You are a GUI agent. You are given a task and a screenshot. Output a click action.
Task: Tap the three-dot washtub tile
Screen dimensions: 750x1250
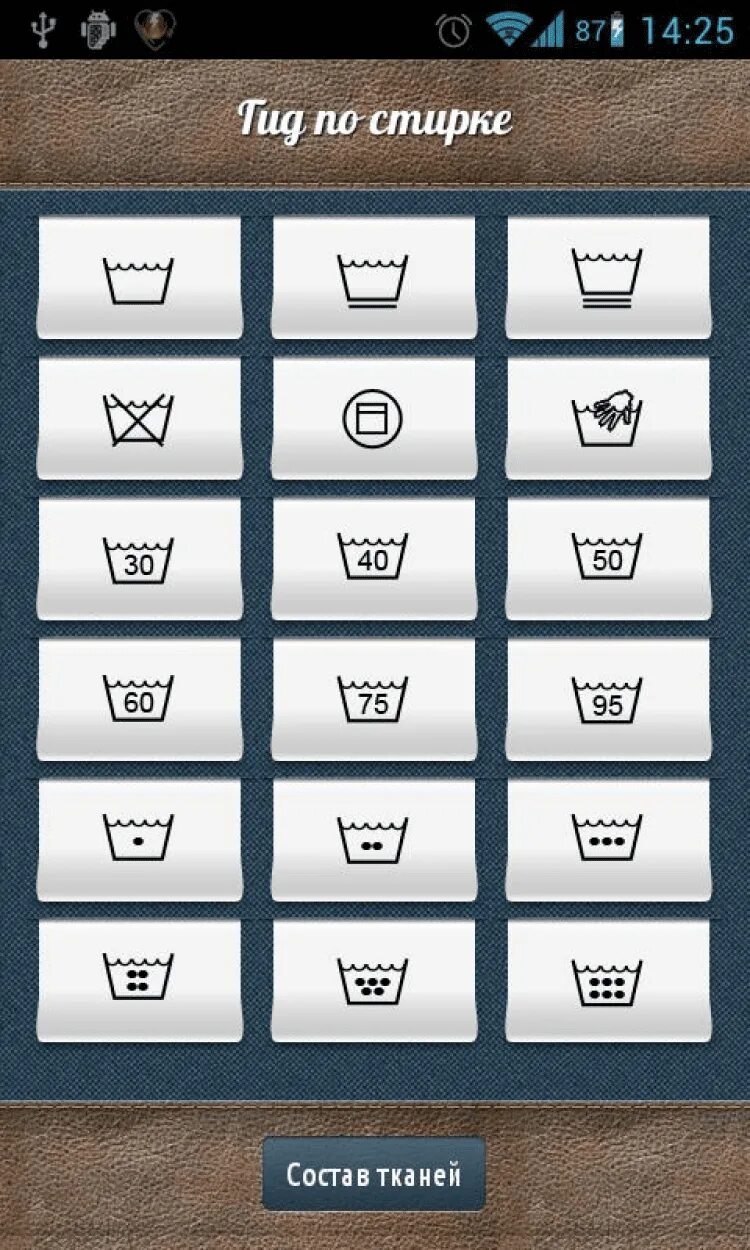click(608, 840)
